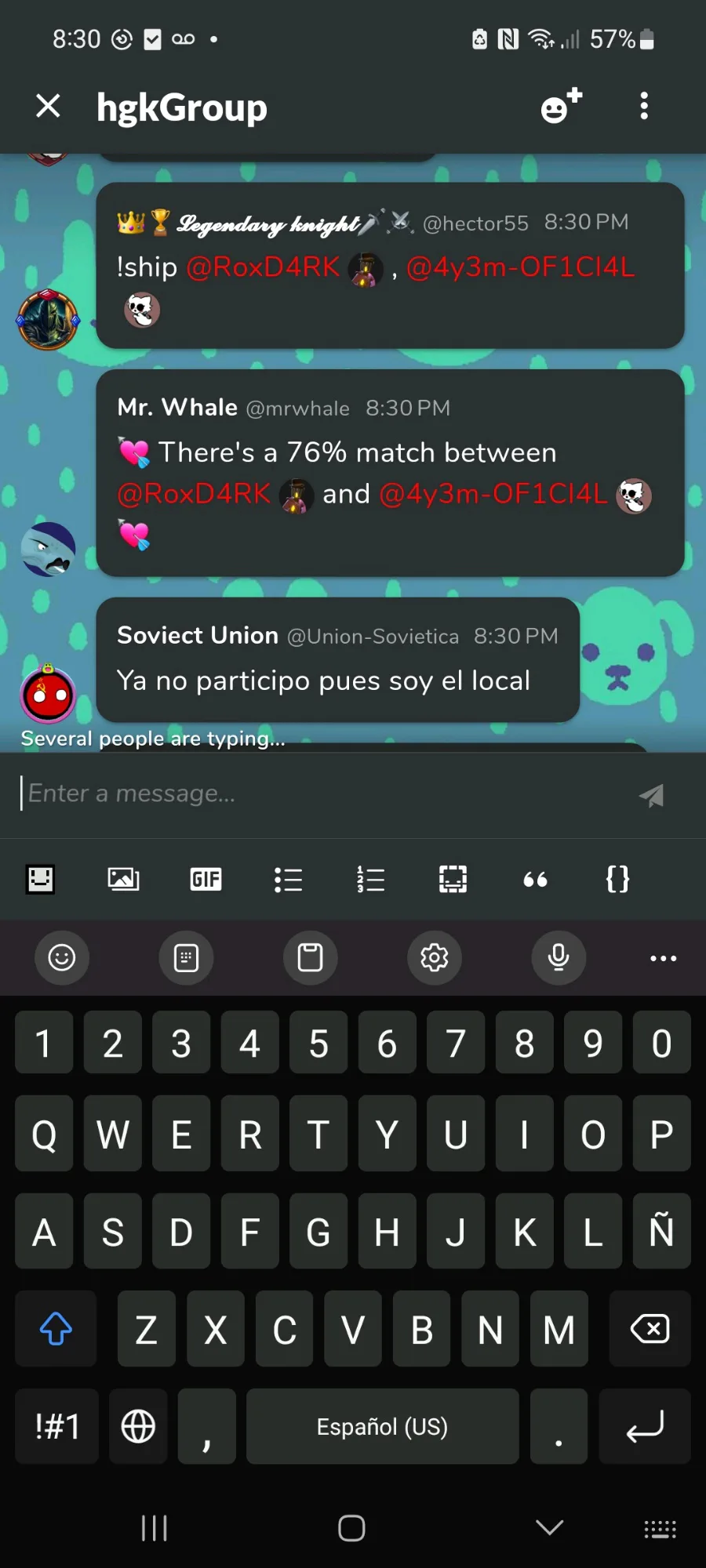Image resolution: width=706 pixels, height=1568 pixels.
Task: Insert a numbered list
Action: pyautogui.click(x=370, y=879)
